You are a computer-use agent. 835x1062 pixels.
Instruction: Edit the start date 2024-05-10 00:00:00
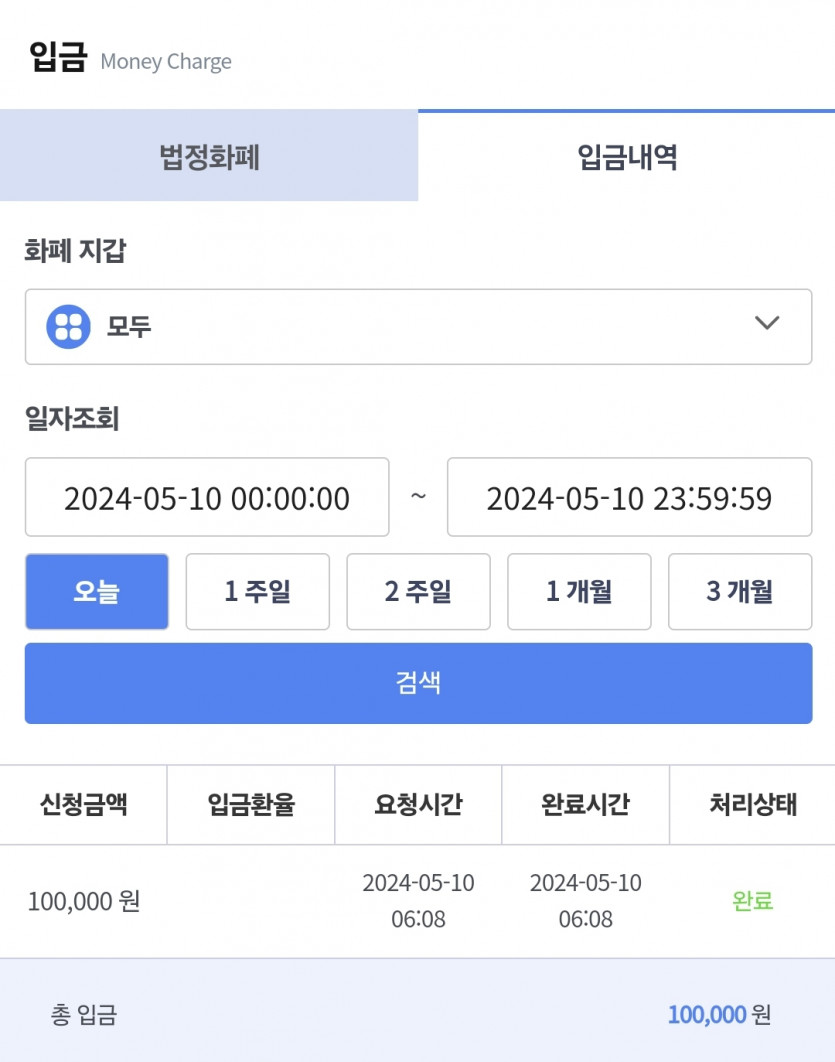pyautogui.click(x=207, y=497)
